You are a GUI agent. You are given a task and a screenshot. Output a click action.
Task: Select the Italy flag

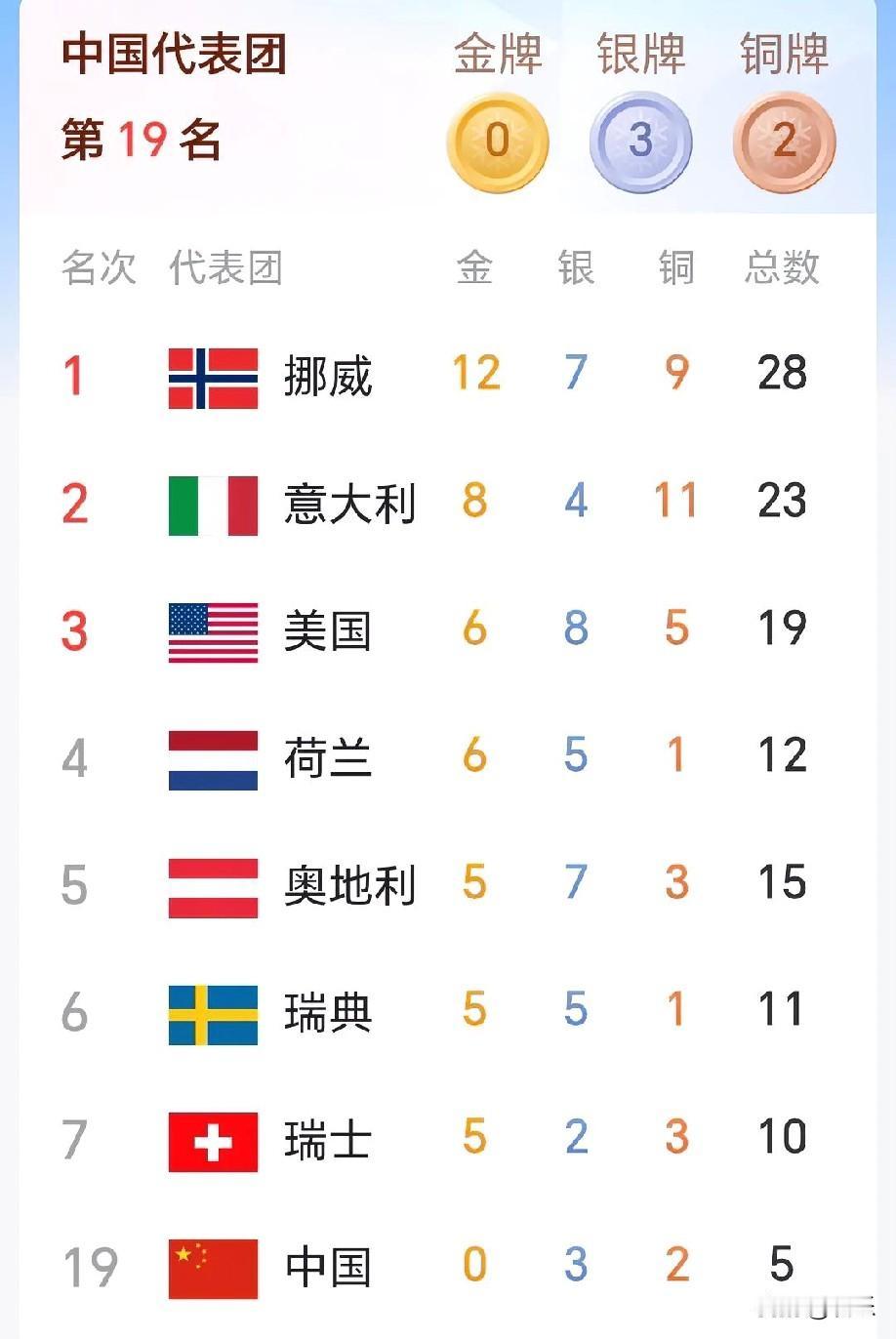click(x=214, y=505)
